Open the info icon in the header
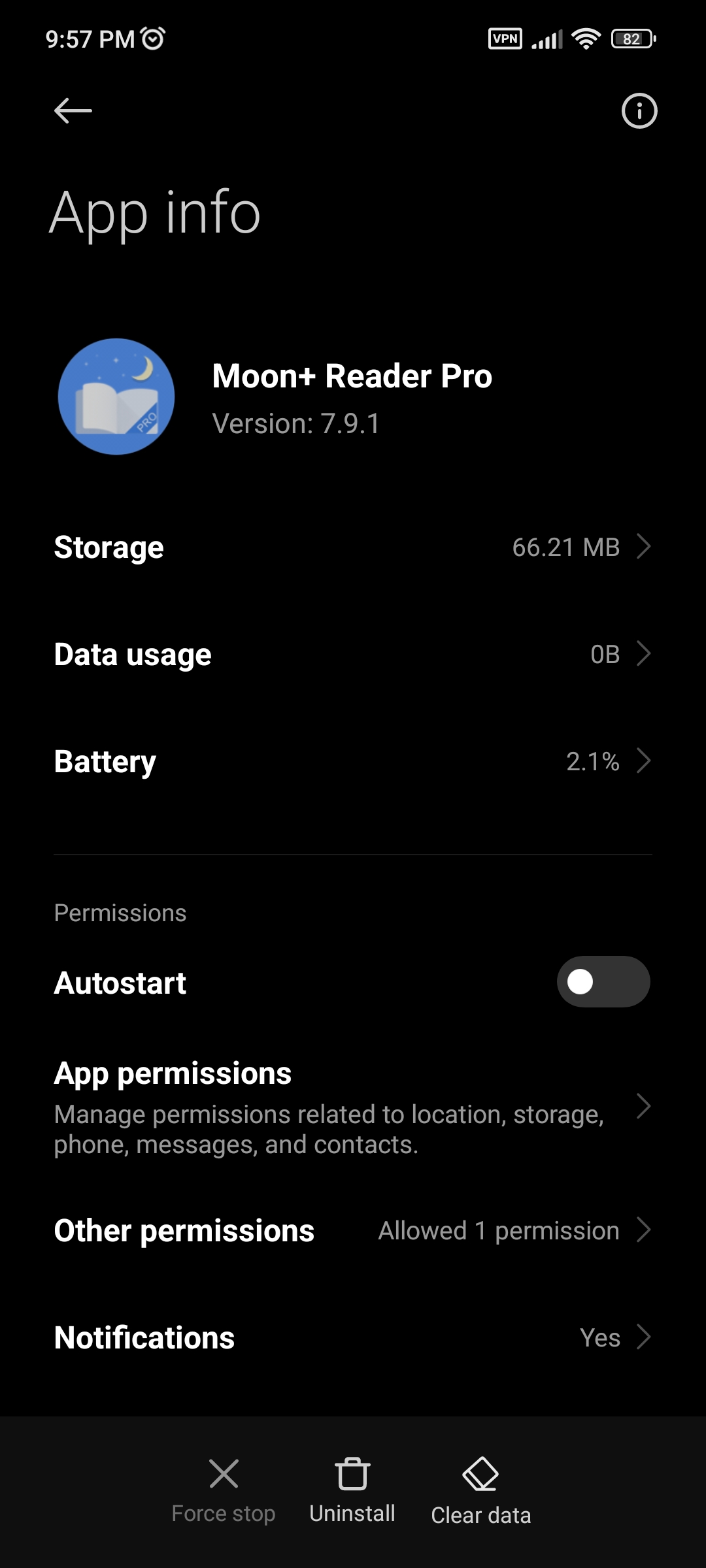The width and height of the screenshot is (706, 1568). 639,111
